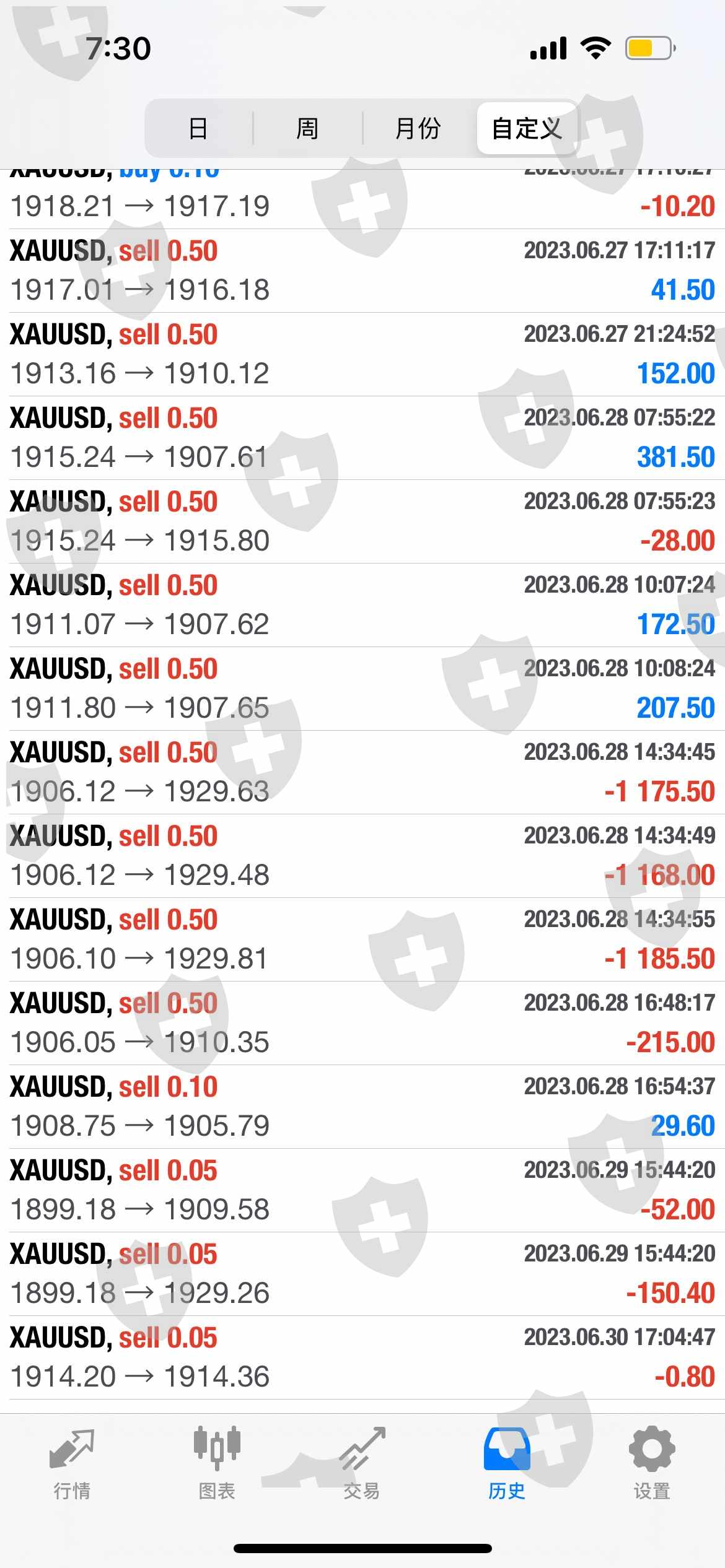The width and height of the screenshot is (725, 1568).
Task: Select the 自定义 (custom) period tab
Action: click(527, 129)
